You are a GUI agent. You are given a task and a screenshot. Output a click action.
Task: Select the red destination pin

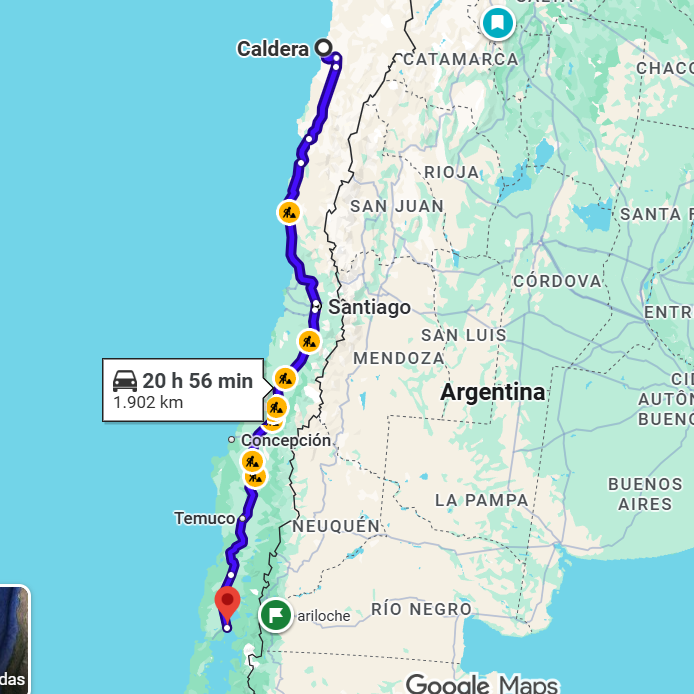click(x=228, y=603)
